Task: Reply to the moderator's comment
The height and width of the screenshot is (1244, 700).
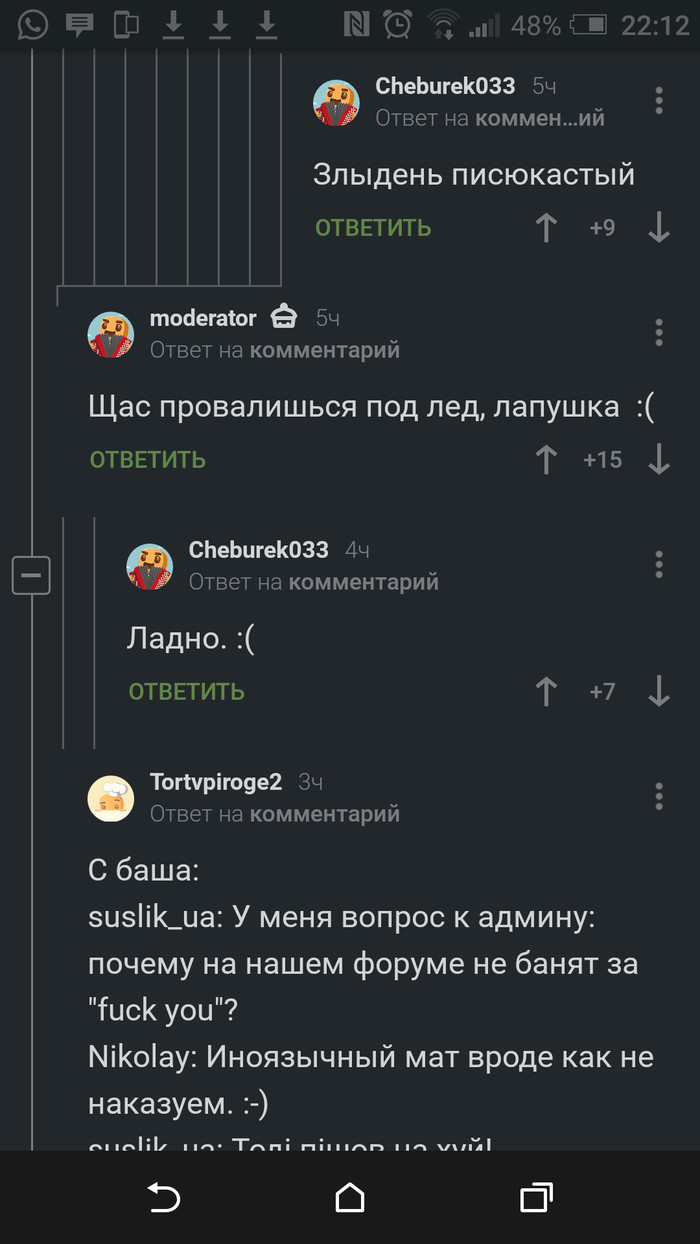Action: 148,460
